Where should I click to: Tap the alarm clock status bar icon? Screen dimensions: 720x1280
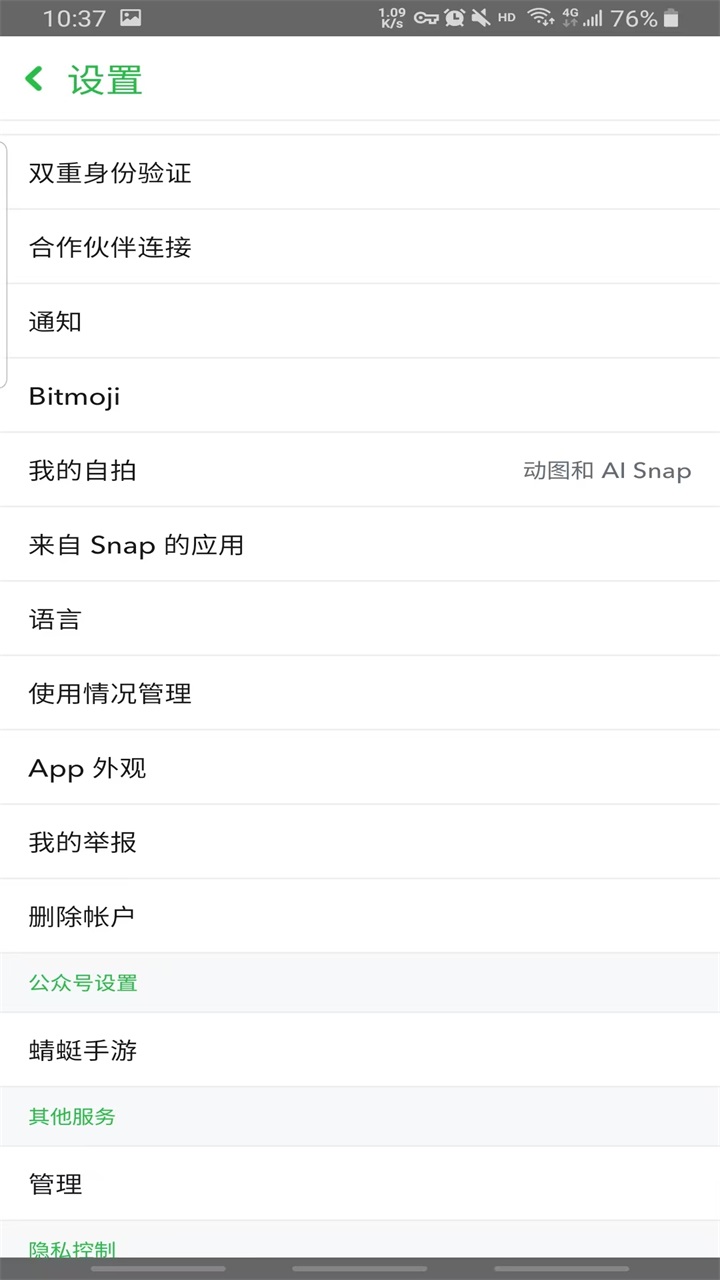coord(453,17)
